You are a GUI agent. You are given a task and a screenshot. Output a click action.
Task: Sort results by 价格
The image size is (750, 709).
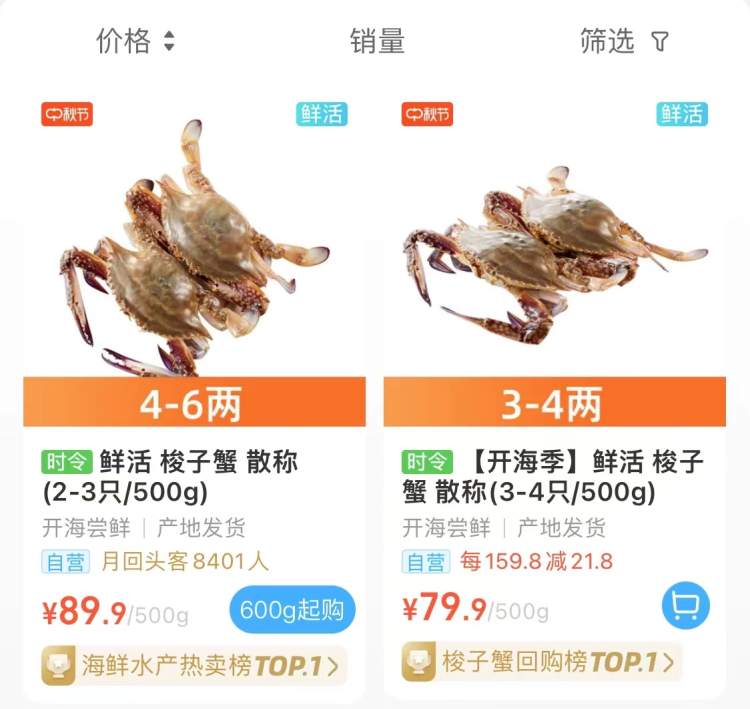[135, 41]
